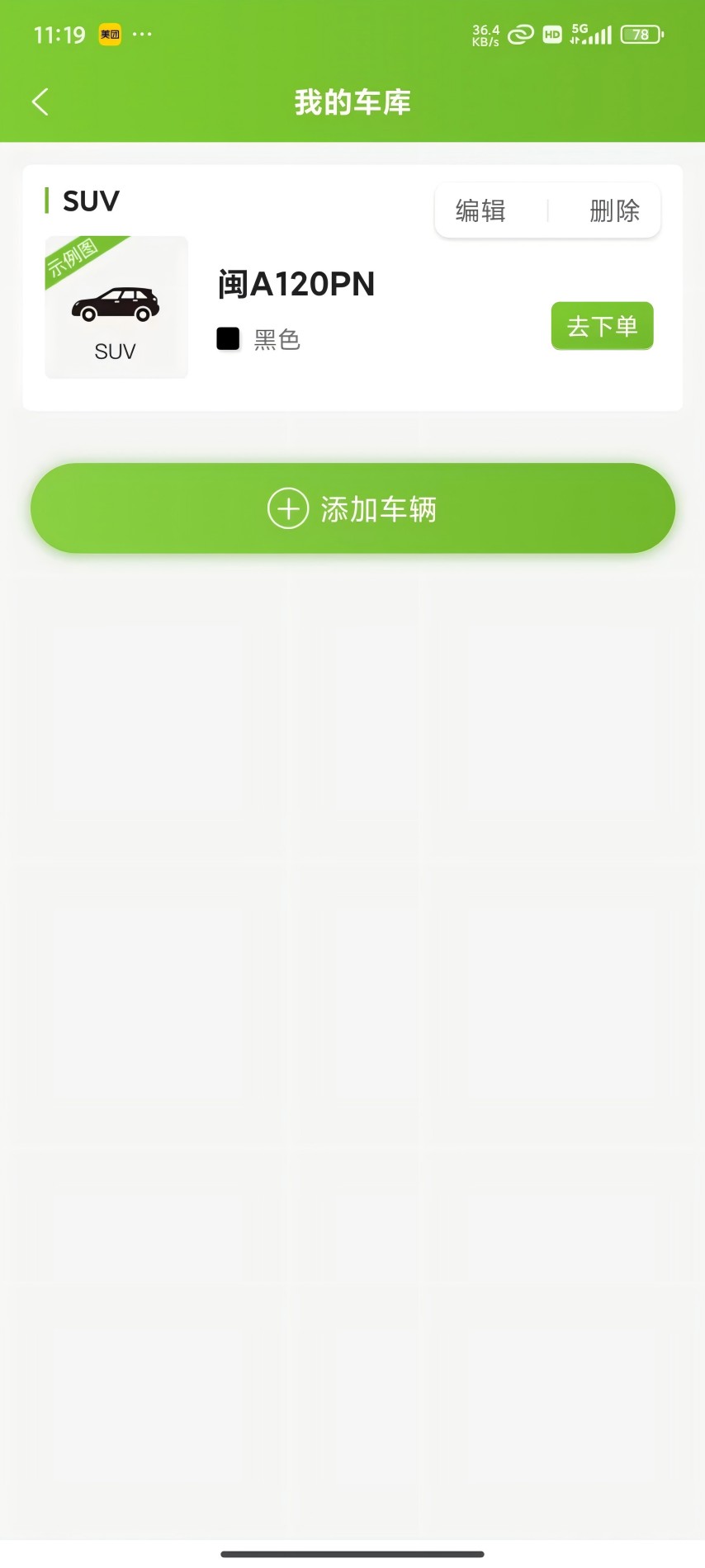Tap the 我的车库 page title
The width and height of the screenshot is (705, 1568).
point(352,101)
